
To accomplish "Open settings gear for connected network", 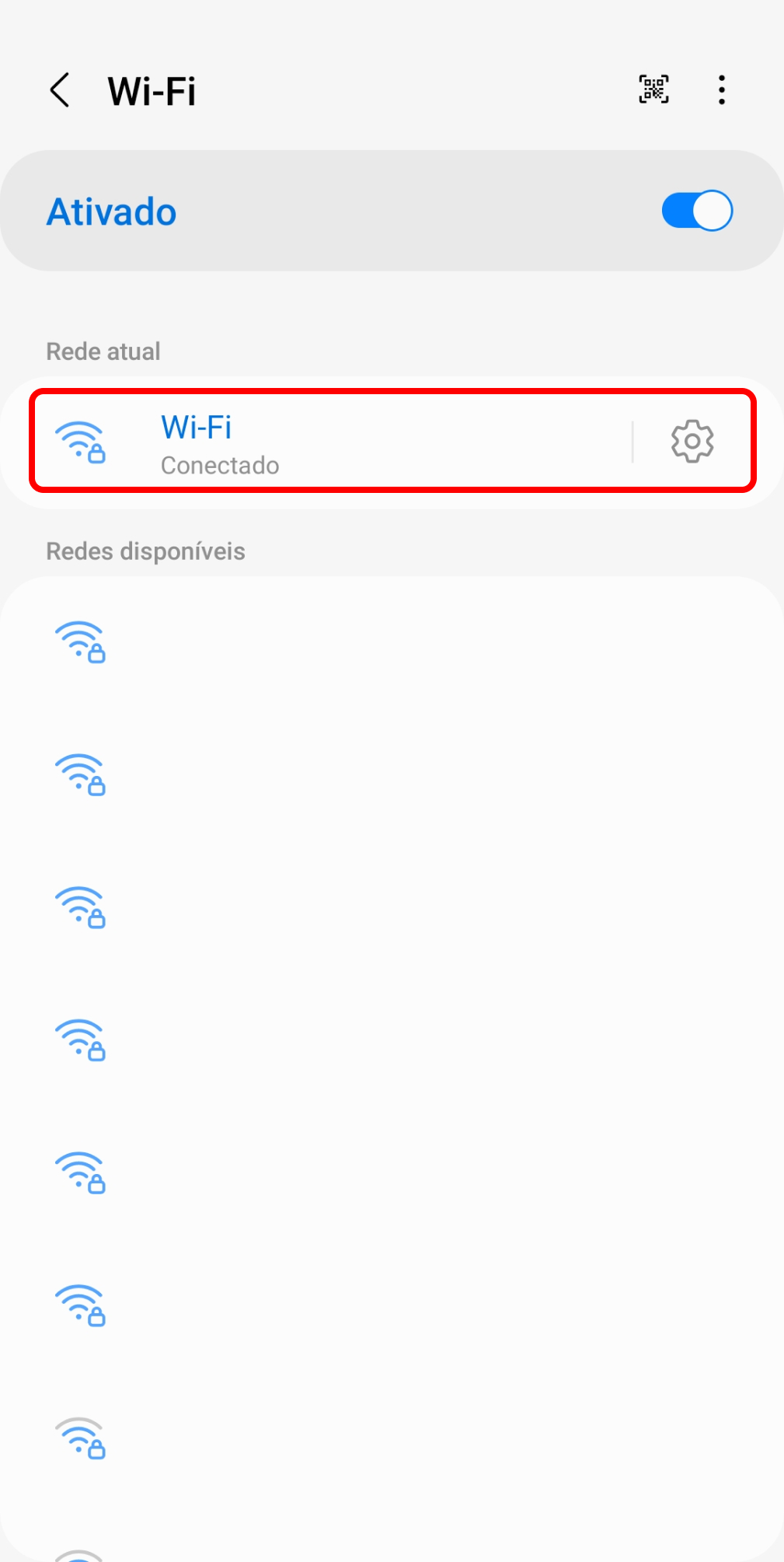I will (692, 442).
